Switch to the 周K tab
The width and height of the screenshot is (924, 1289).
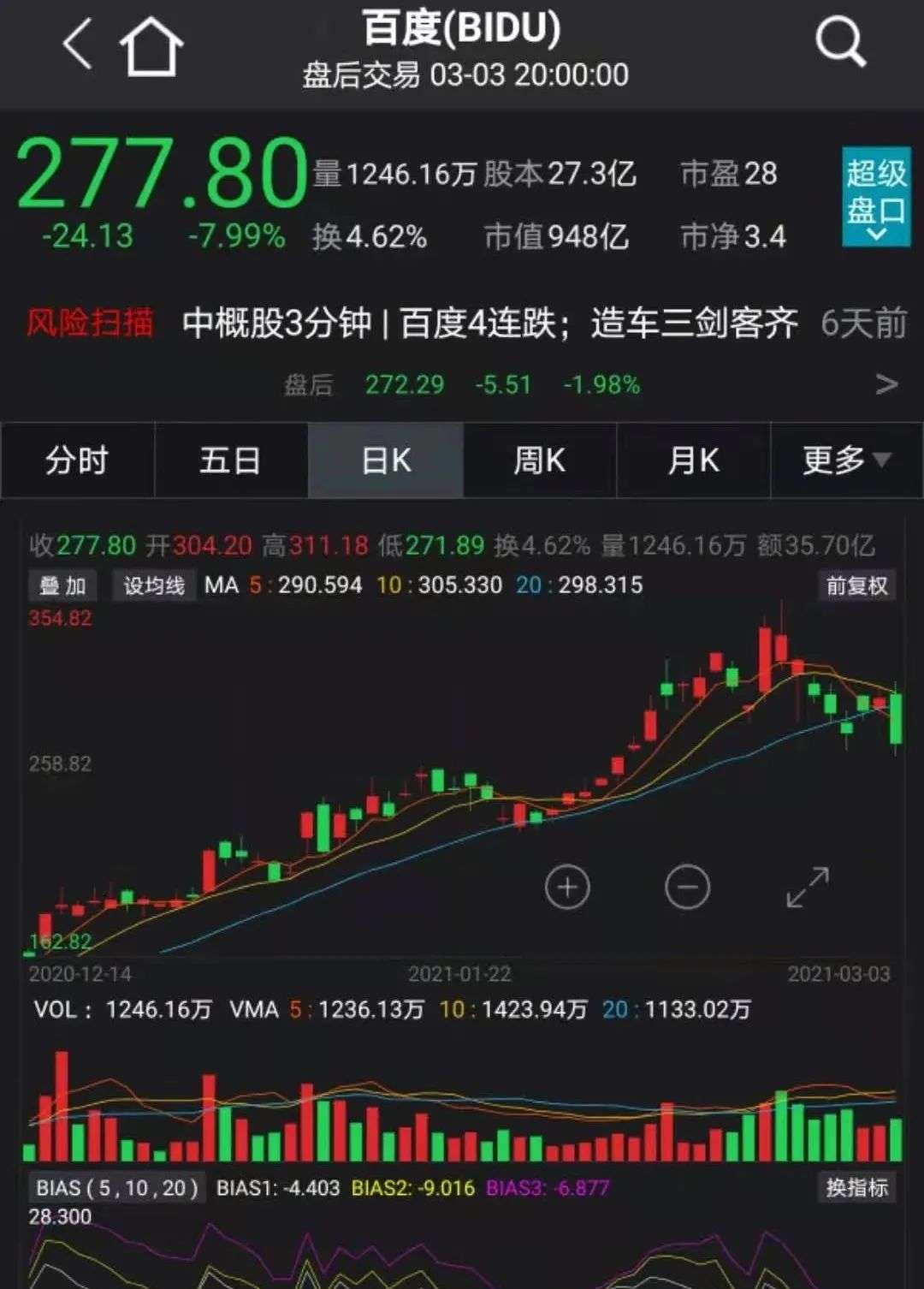click(539, 460)
